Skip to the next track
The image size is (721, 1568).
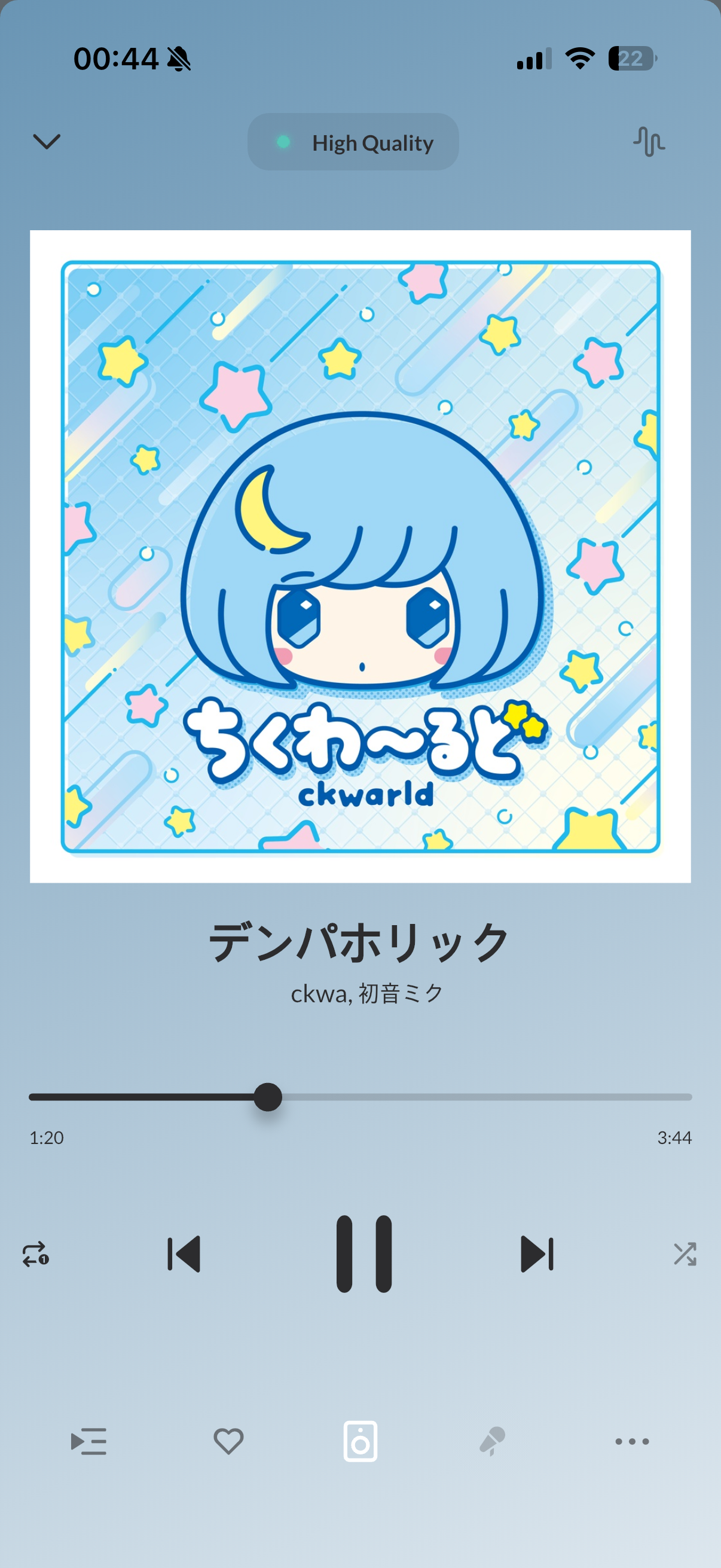(537, 1254)
